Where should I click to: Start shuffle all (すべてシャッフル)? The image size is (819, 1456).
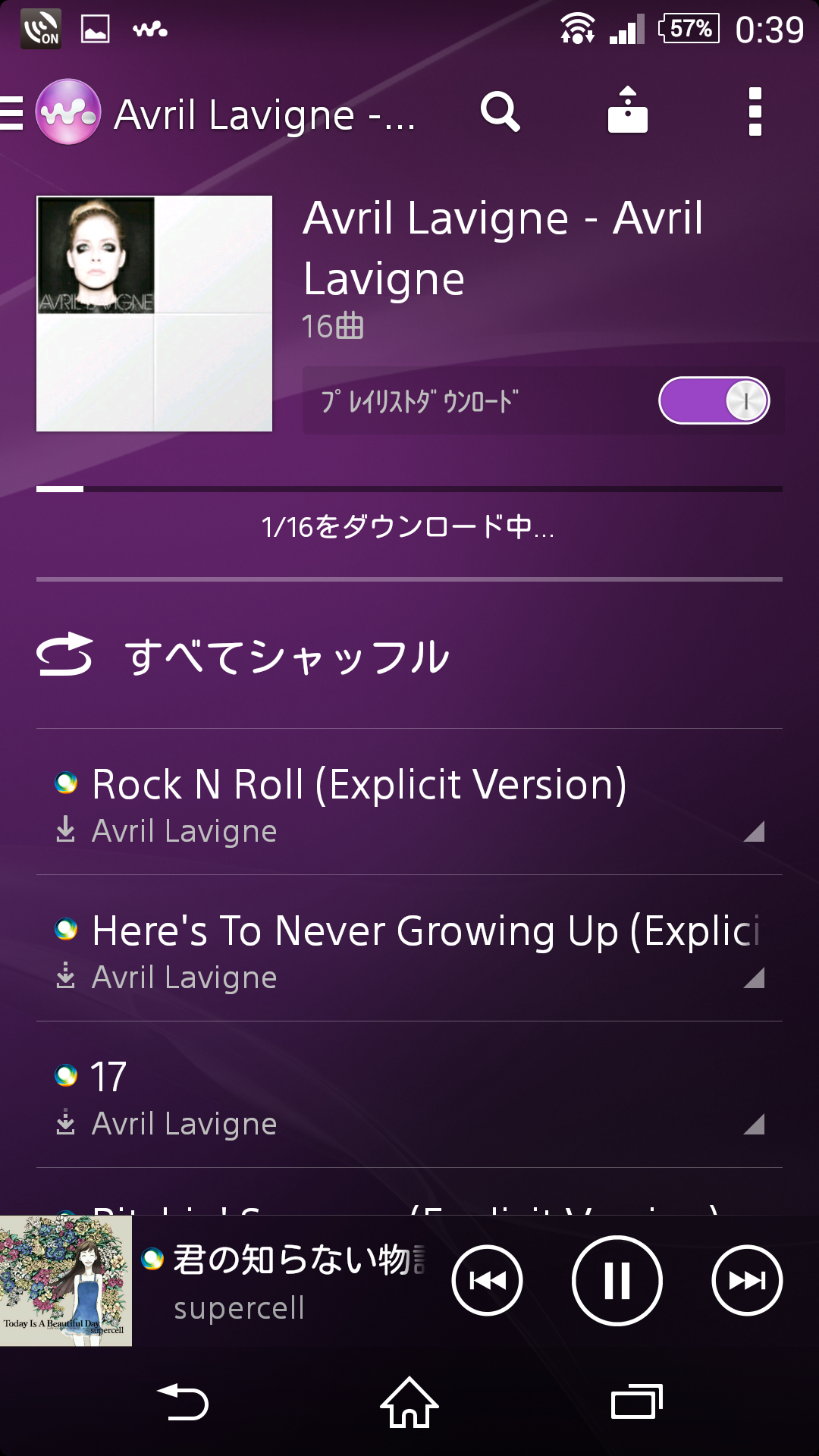pos(409,656)
